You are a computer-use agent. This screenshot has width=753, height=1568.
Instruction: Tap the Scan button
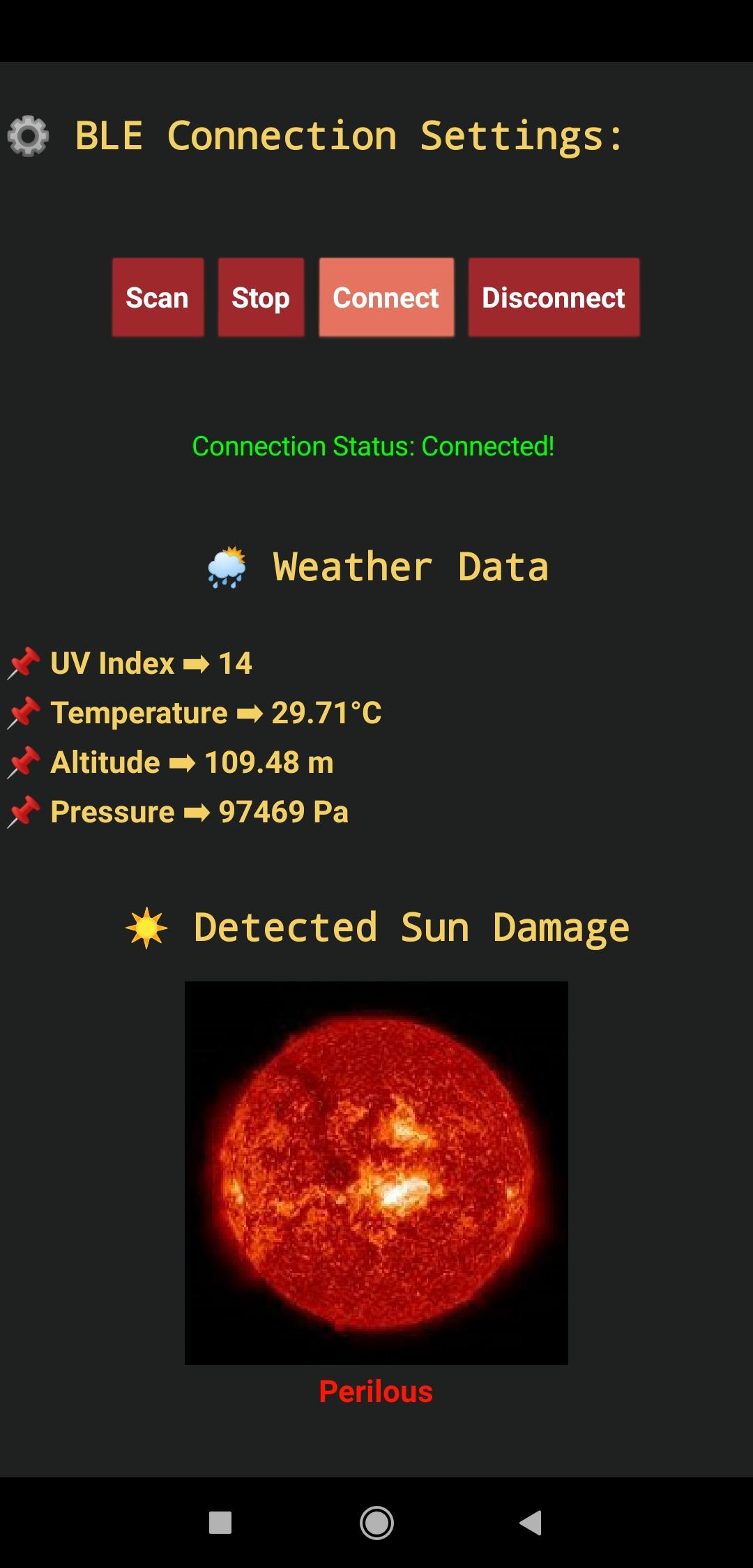coord(158,298)
